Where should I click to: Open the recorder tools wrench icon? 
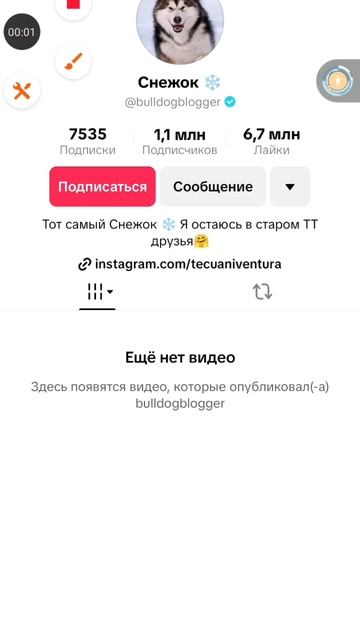(22, 91)
